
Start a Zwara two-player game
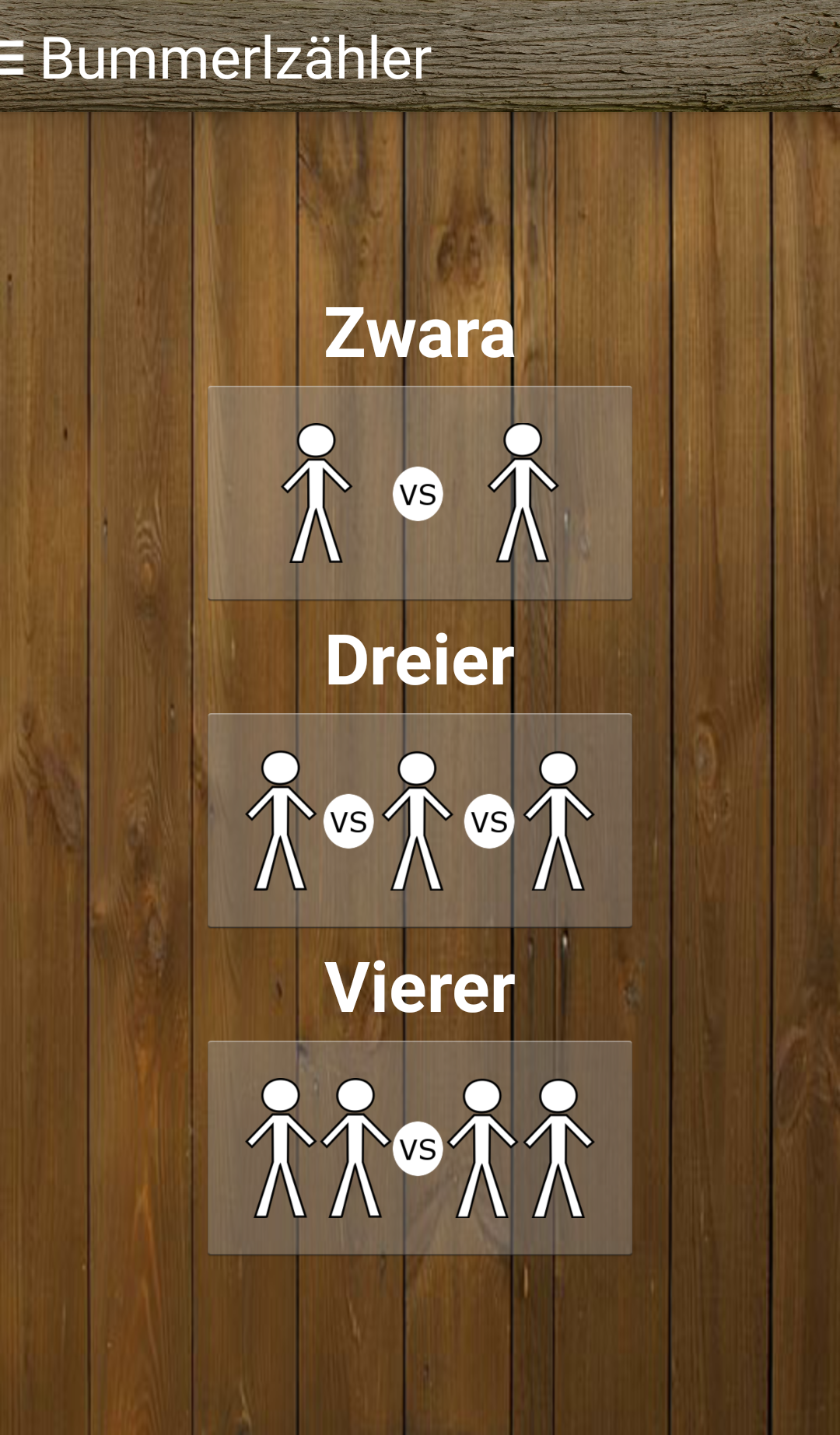420,493
